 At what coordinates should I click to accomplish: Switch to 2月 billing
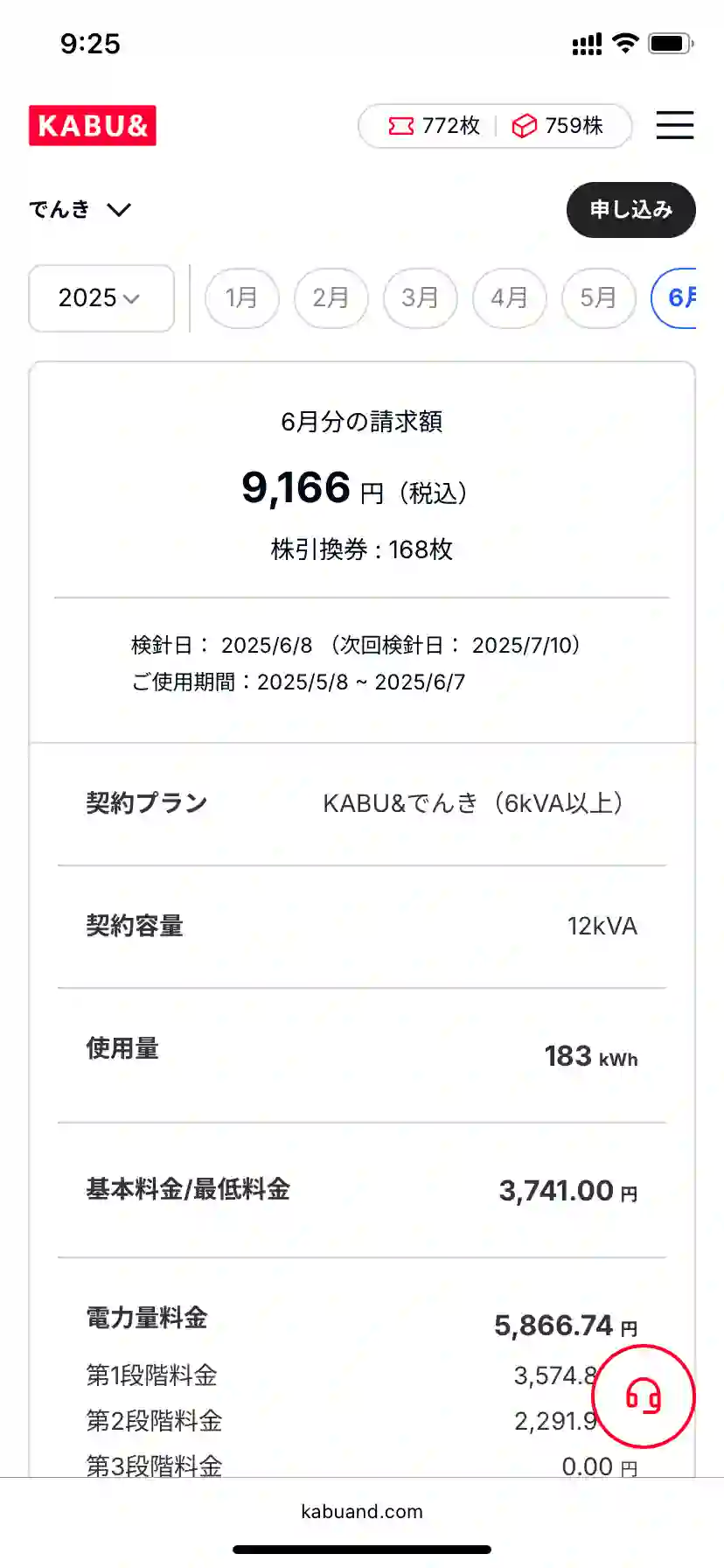pos(331,298)
